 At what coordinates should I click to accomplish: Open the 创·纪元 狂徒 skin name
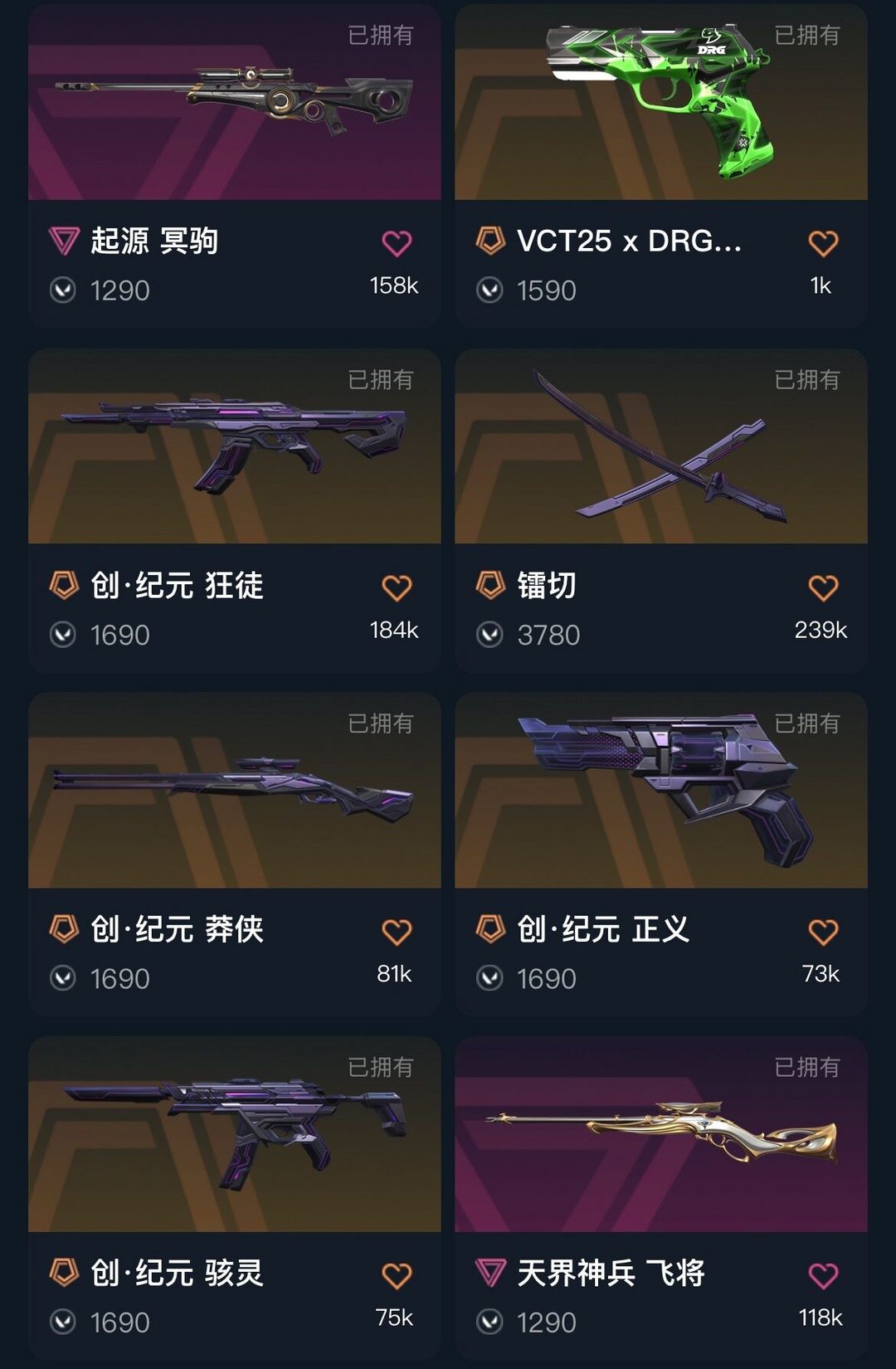178,587
